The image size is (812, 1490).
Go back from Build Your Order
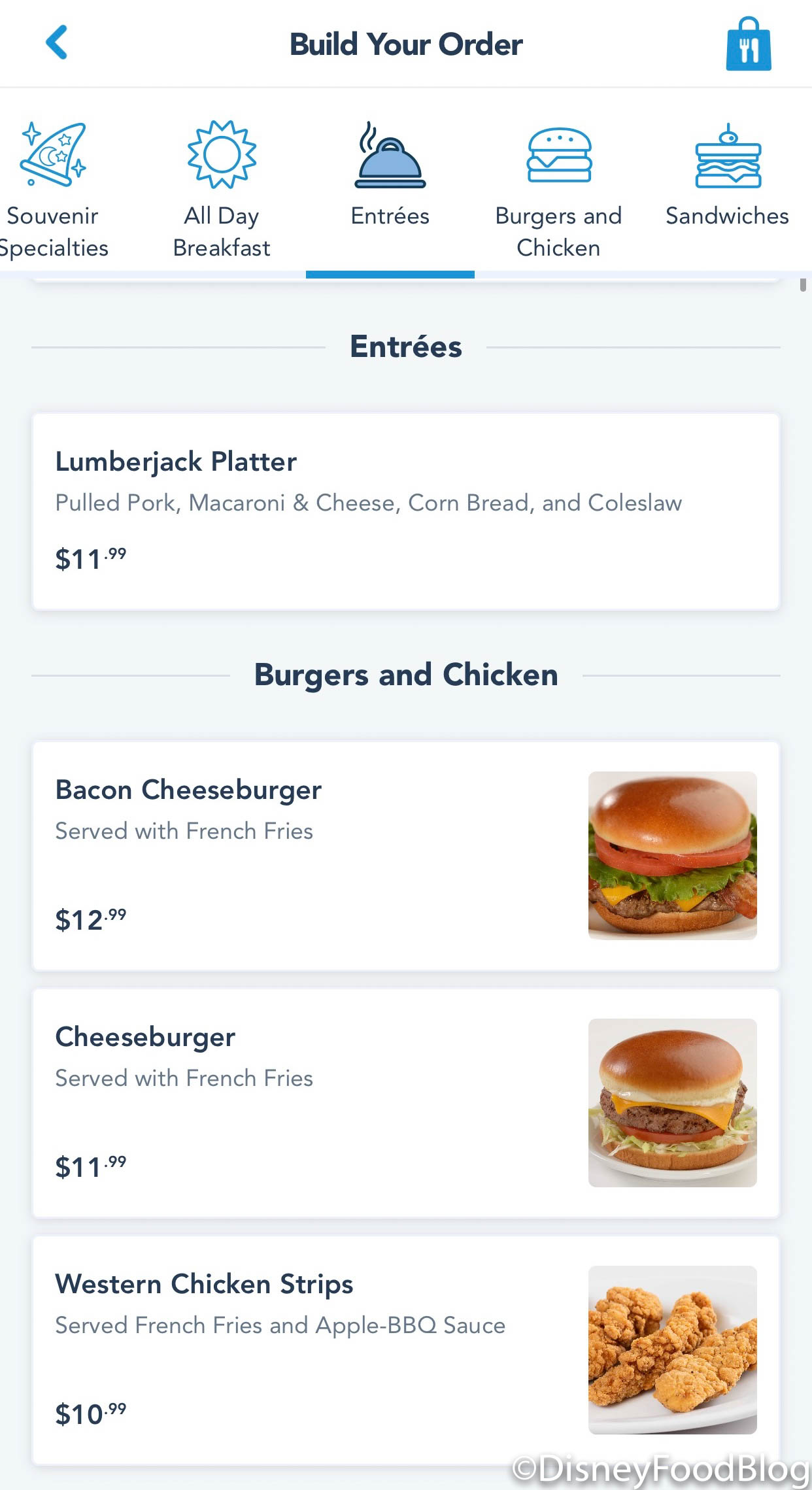pos(57,43)
